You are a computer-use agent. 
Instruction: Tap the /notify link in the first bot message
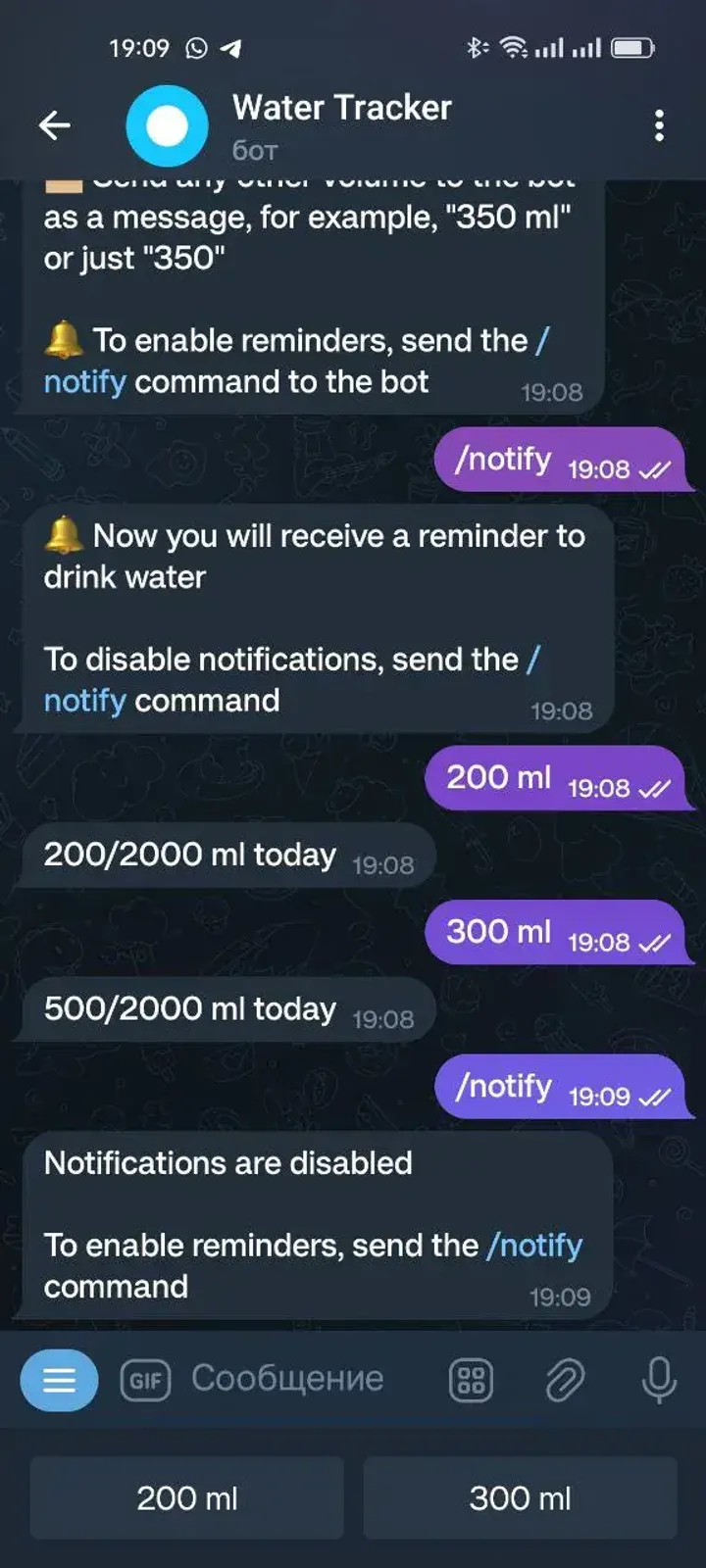pos(84,381)
